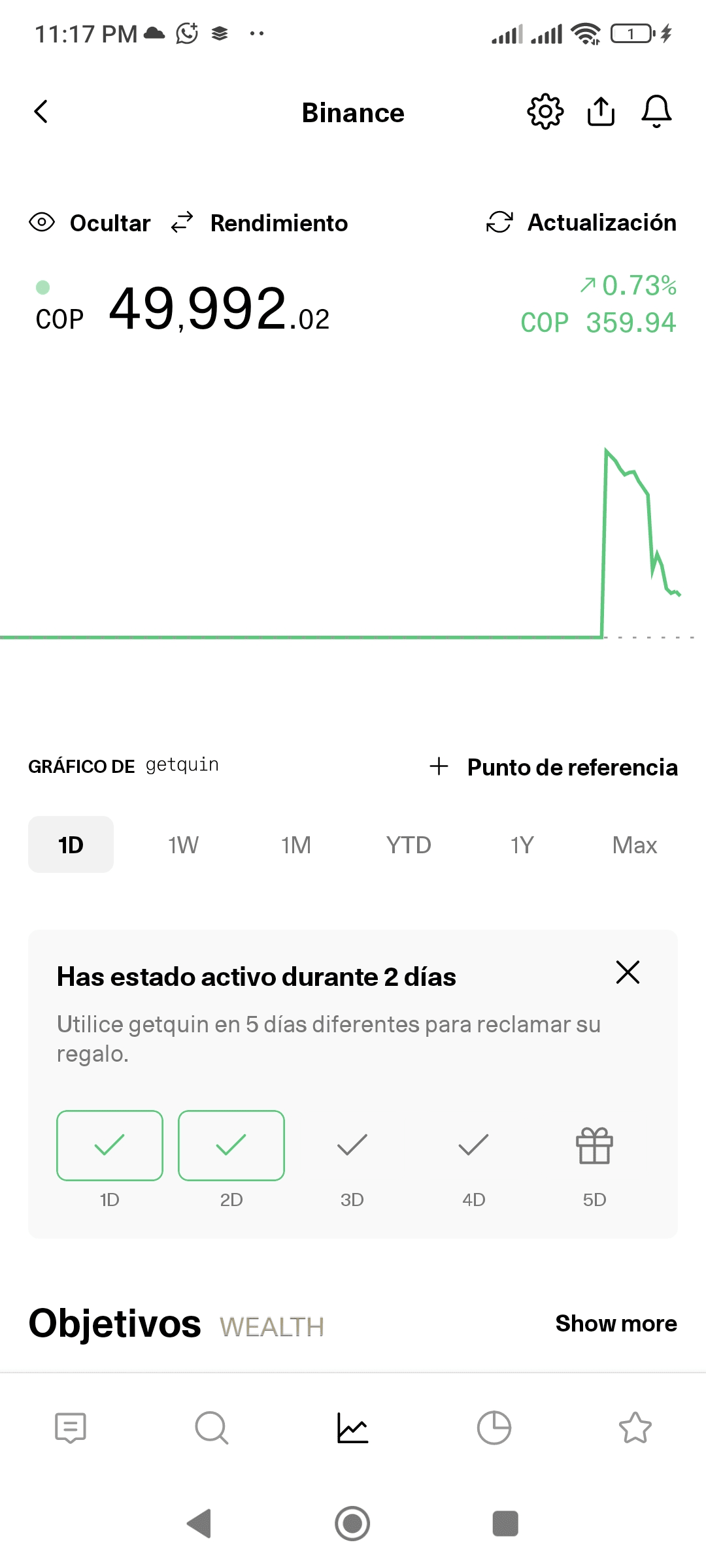Select the 1M chart range
706x1568 pixels.
click(x=296, y=845)
